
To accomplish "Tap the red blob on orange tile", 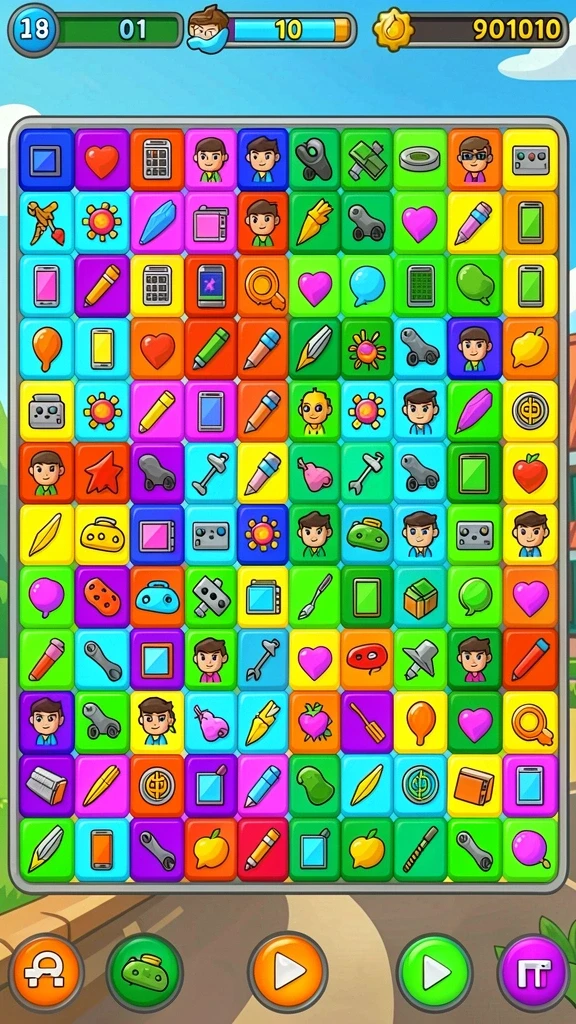I will 367,659.
